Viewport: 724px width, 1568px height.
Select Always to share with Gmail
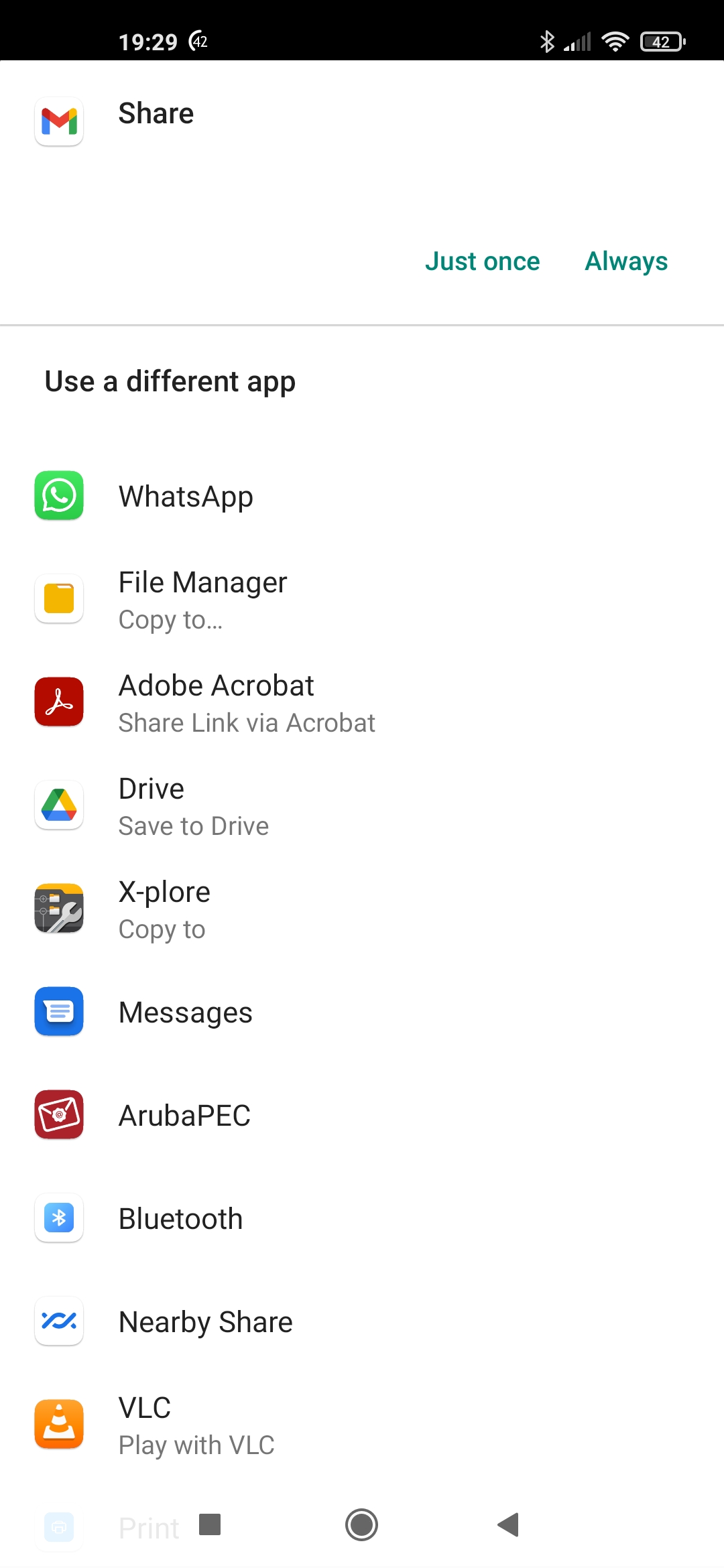point(626,261)
